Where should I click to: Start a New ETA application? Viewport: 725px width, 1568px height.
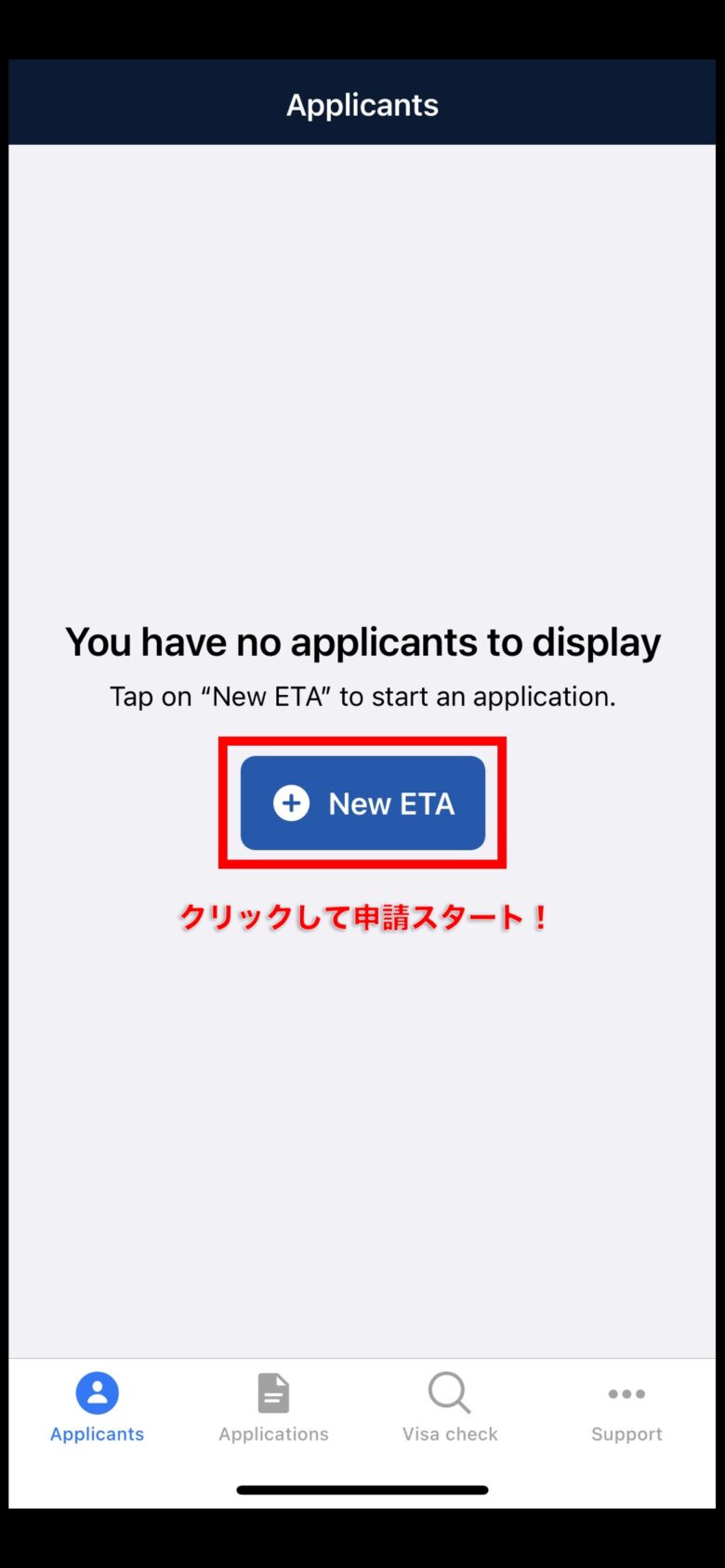coord(362,803)
